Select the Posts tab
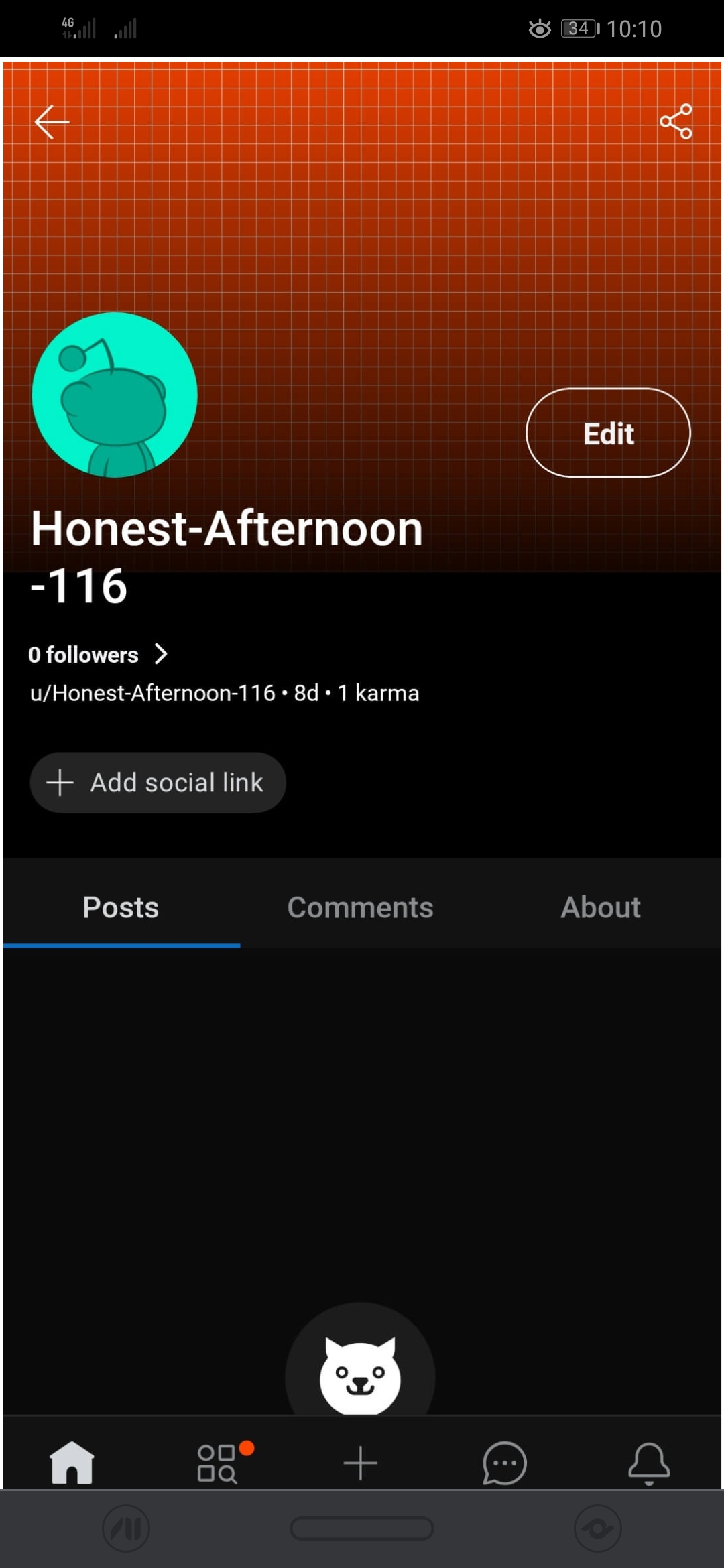Viewport: 724px width, 1568px height. click(121, 907)
